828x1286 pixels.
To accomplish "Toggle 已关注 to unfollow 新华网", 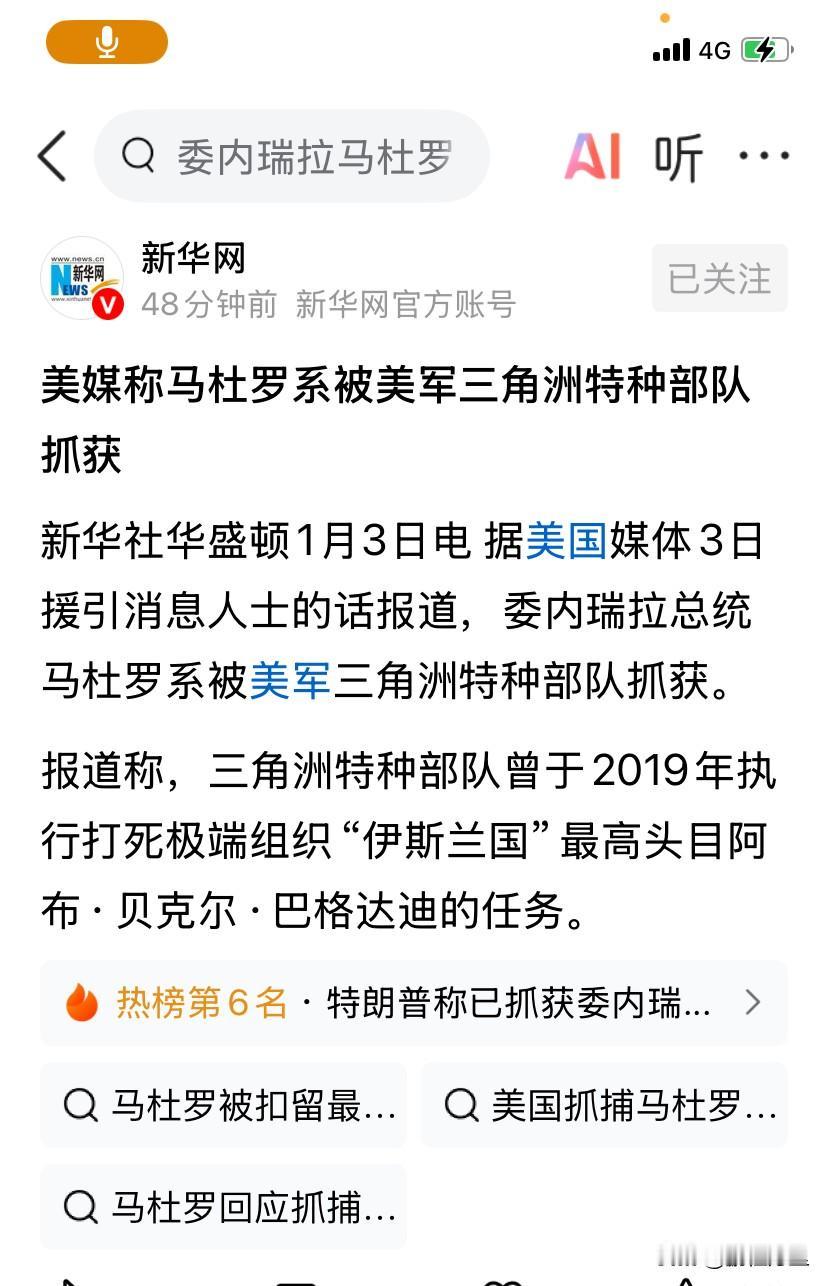I will [x=719, y=278].
